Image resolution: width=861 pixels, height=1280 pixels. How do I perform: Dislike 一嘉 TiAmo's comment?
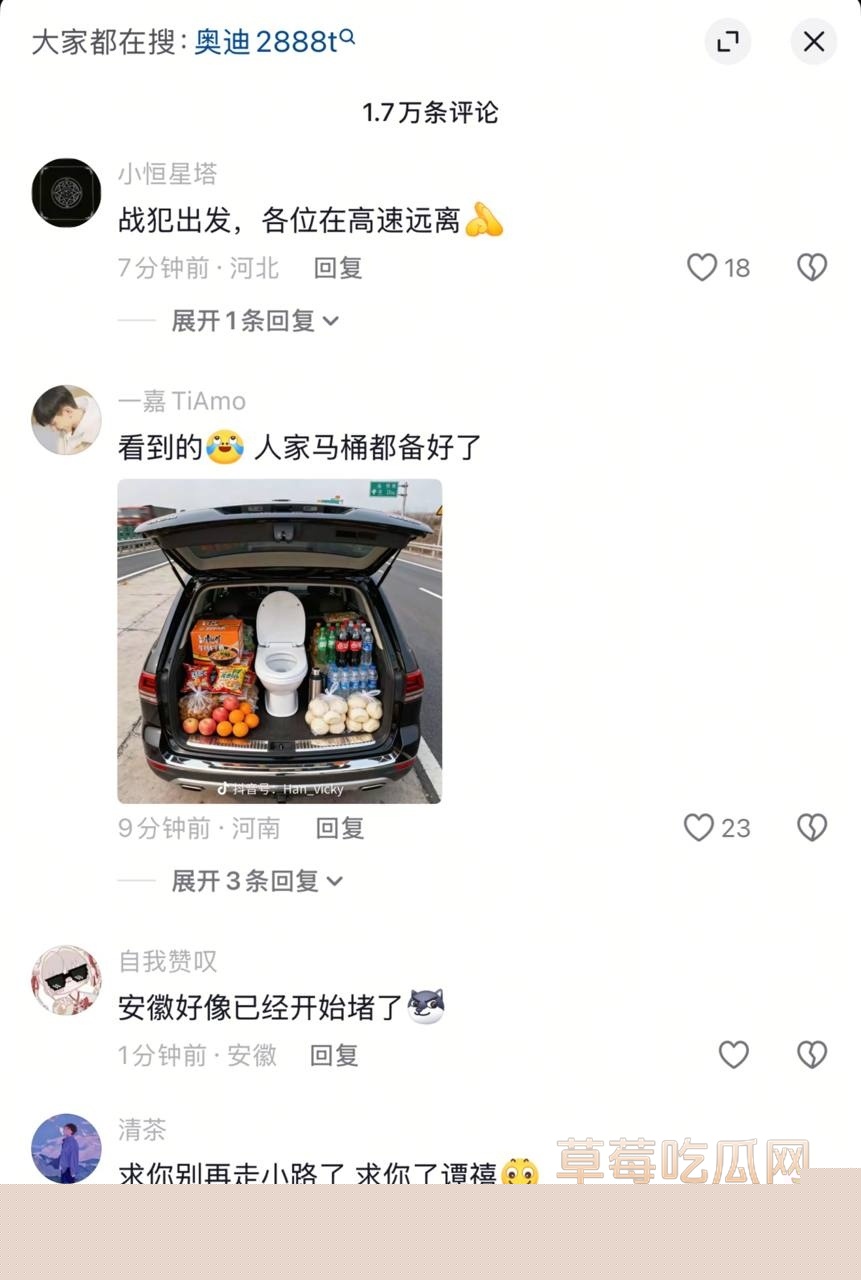coord(811,828)
